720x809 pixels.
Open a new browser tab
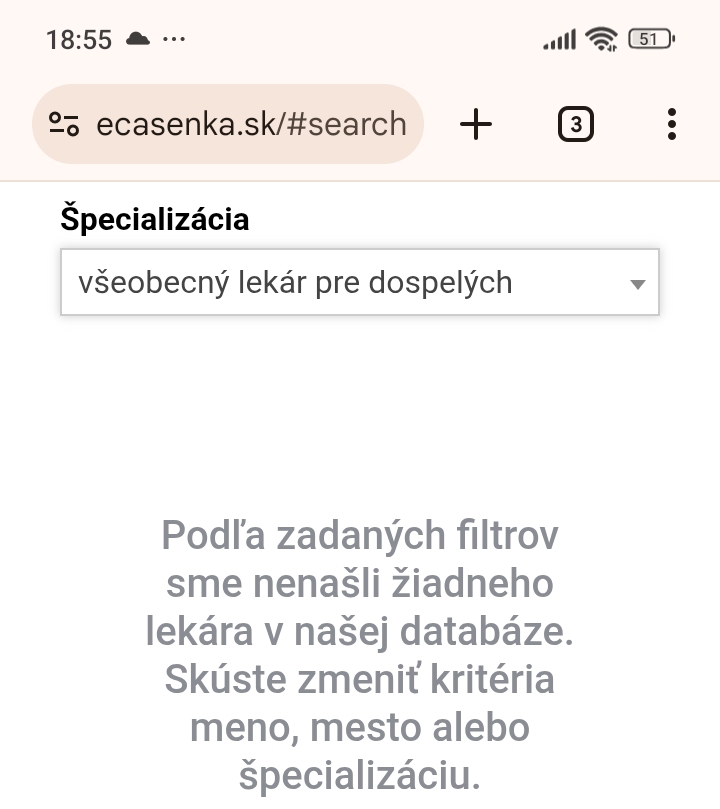point(476,124)
